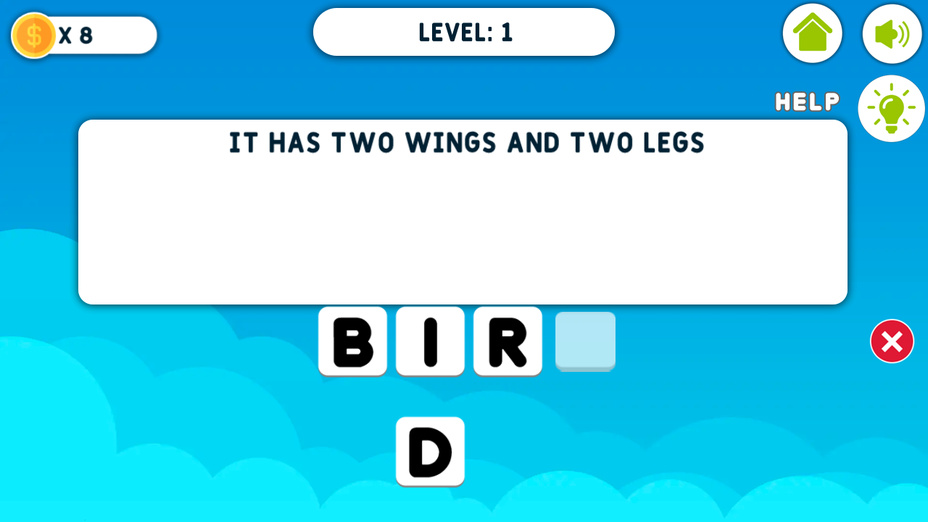The width and height of the screenshot is (928, 522).
Task: Clear the answer with red X
Action: tap(892, 342)
